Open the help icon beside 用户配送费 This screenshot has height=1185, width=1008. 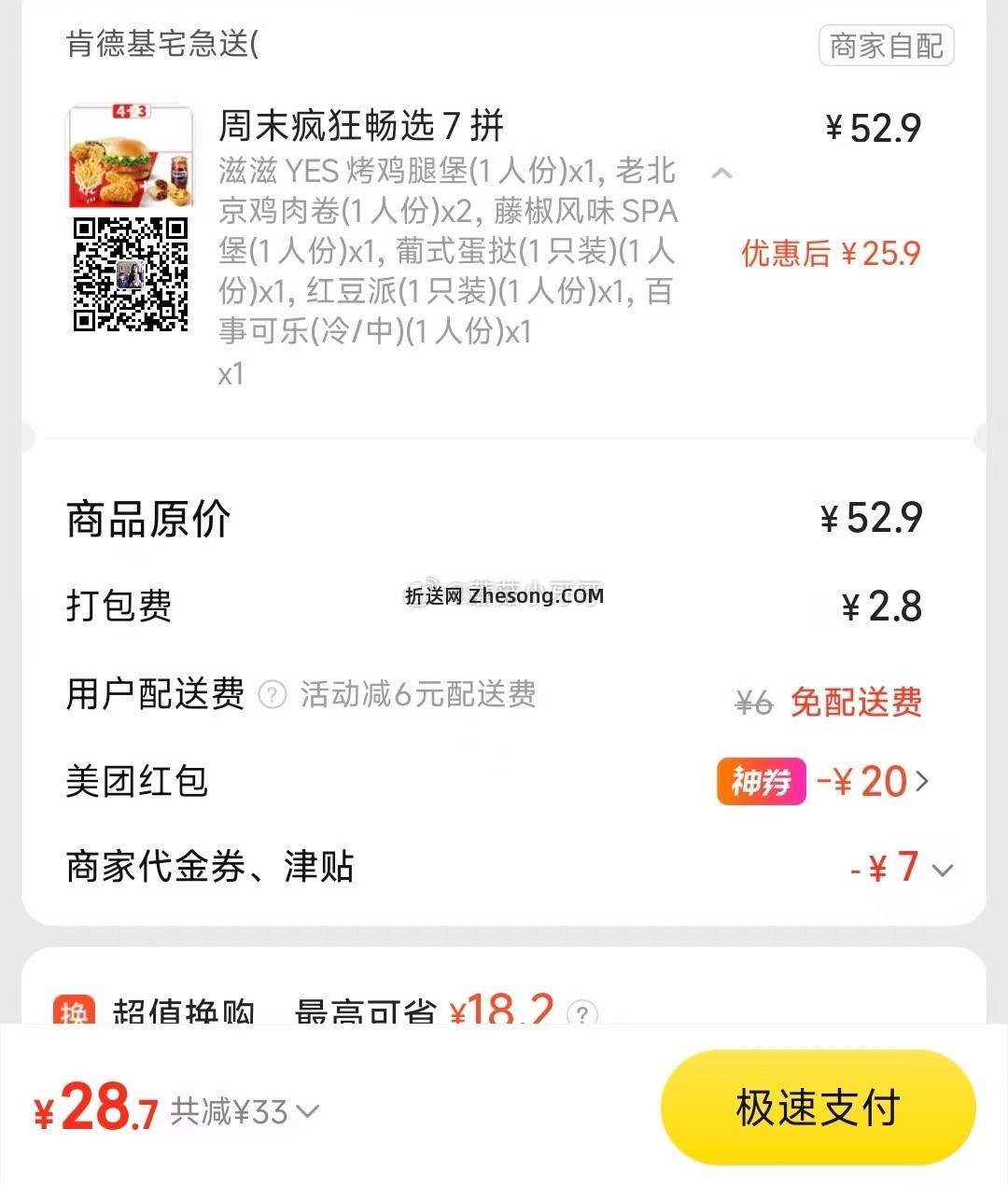click(272, 694)
